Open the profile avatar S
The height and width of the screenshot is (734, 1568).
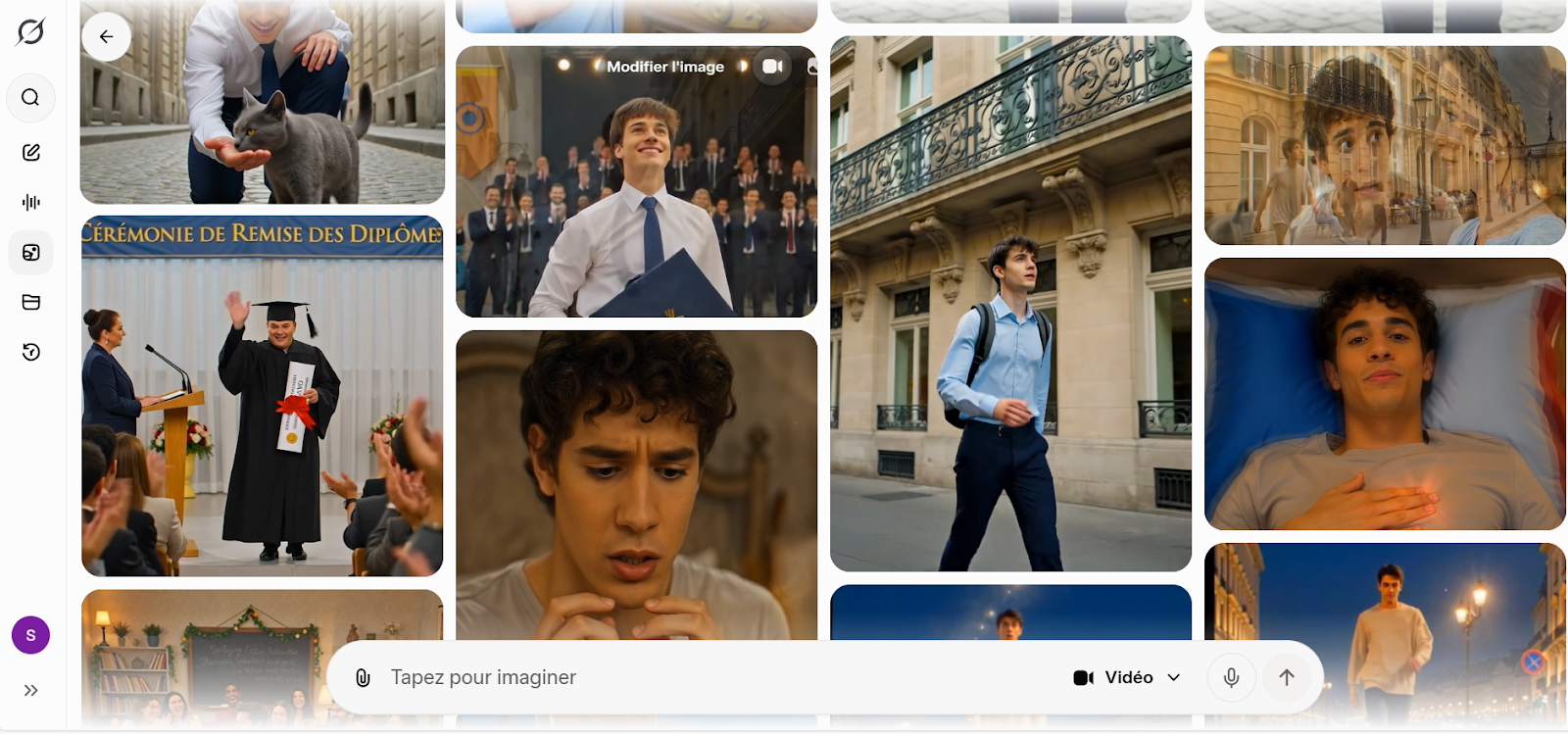click(30, 635)
